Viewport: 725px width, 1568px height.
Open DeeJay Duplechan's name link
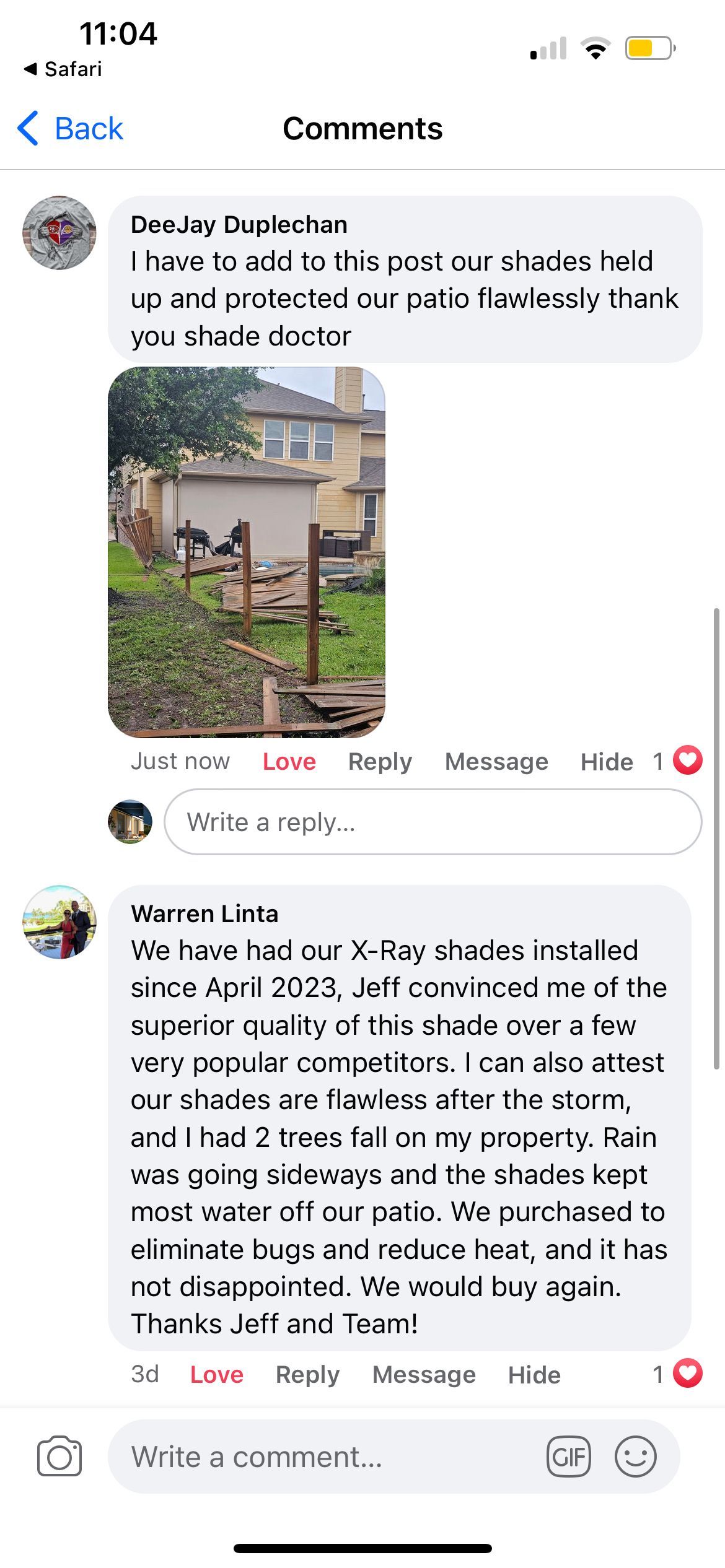pyautogui.click(x=239, y=225)
